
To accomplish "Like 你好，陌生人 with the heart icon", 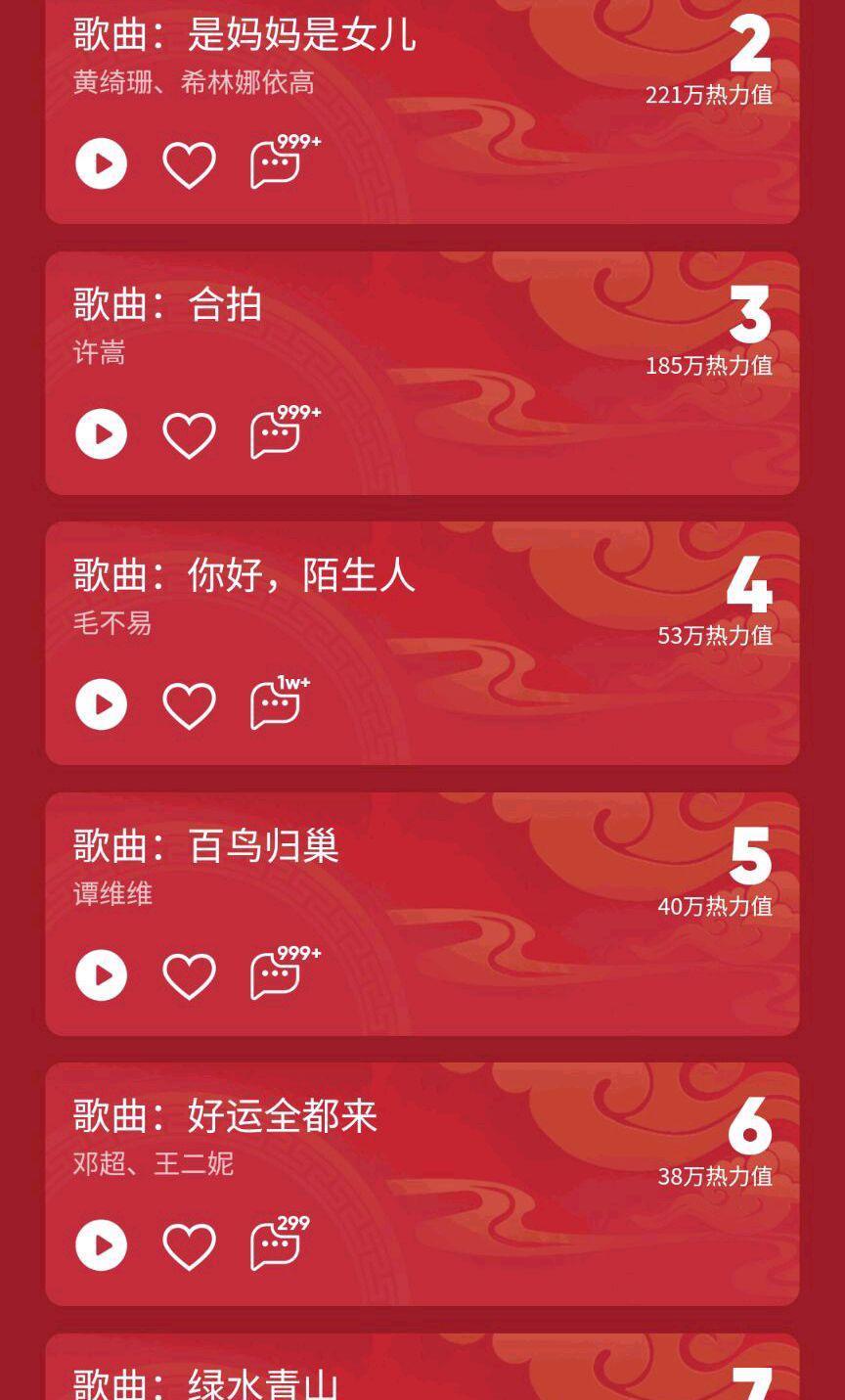I will click(x=188, y=702).
